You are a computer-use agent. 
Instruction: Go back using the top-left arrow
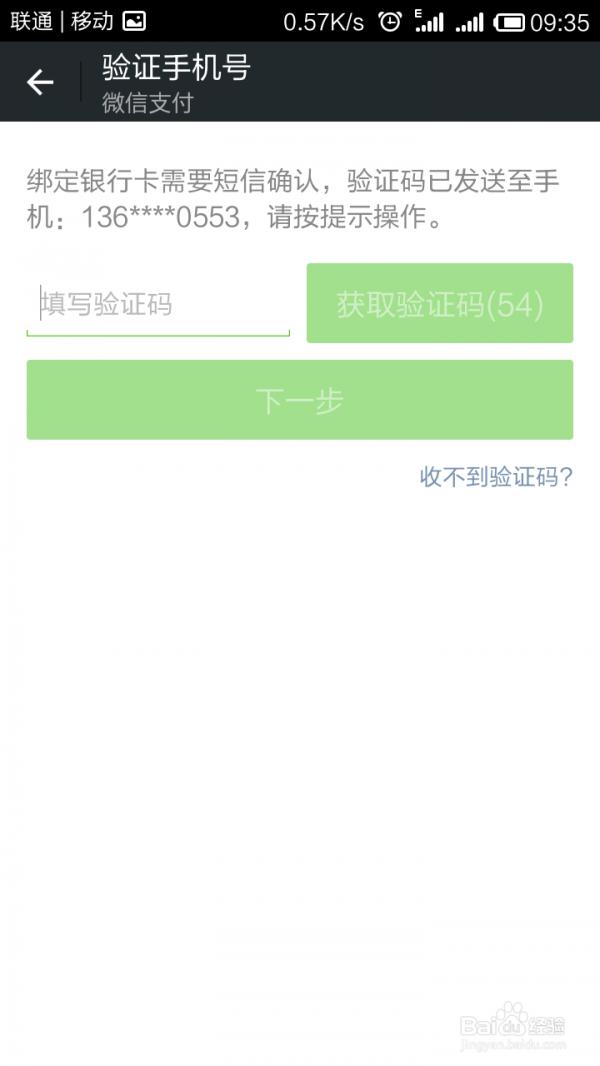(40, 82)
